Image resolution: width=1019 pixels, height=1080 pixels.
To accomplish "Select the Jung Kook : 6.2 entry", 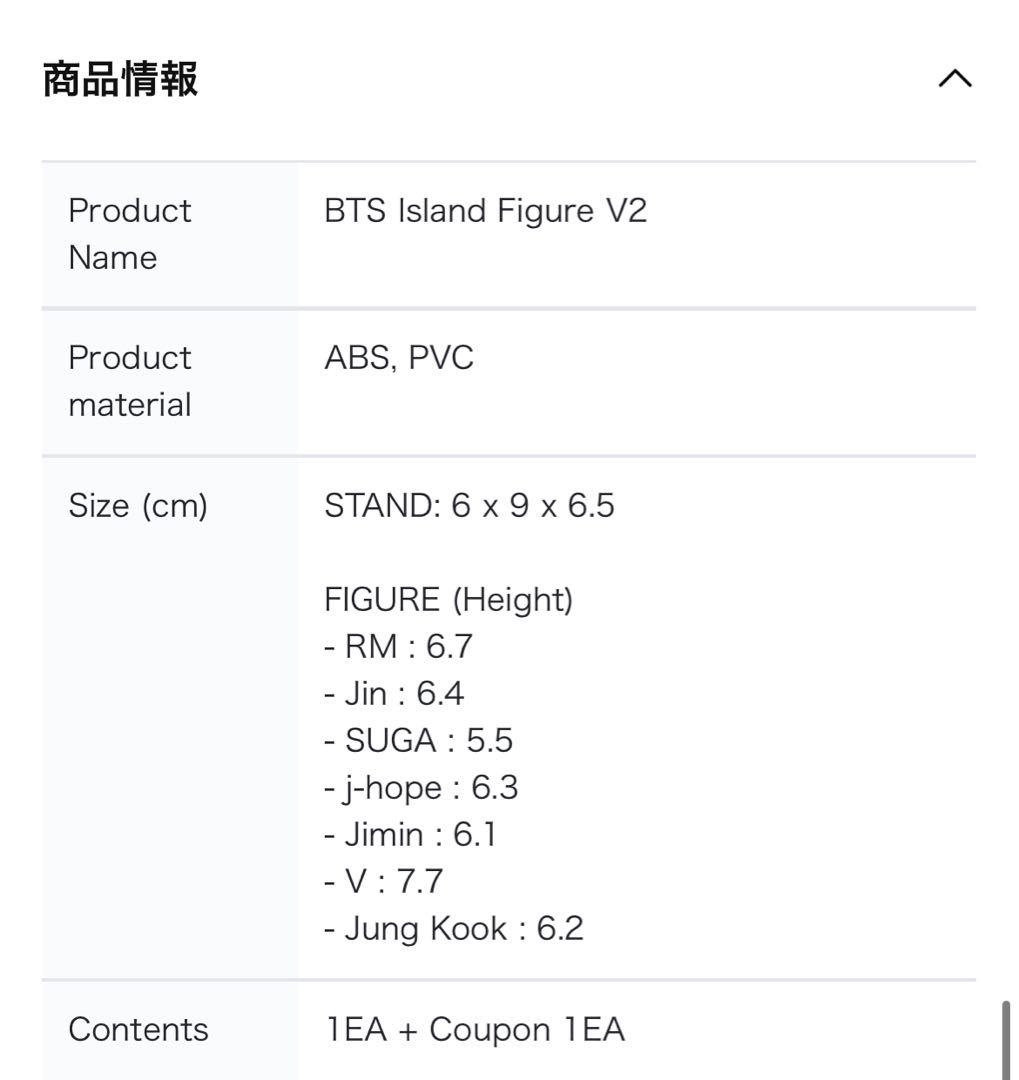I will [x=453, y=928].
